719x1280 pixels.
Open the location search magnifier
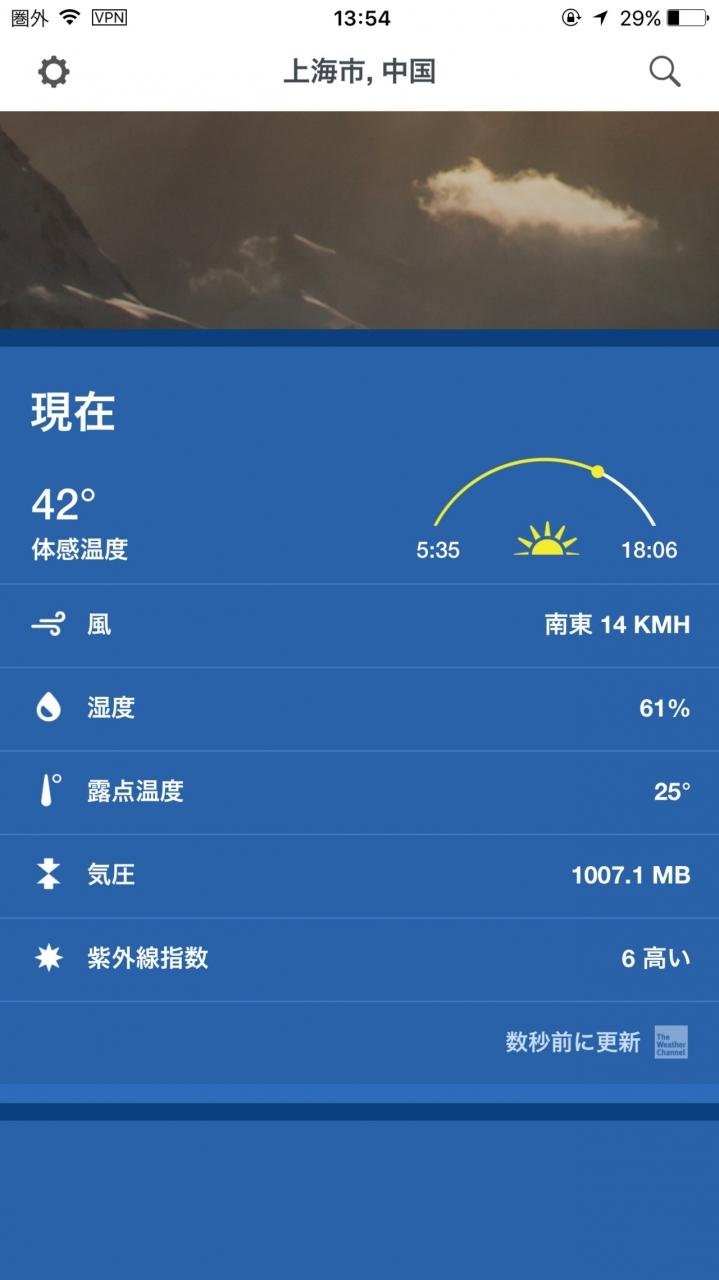[665, 72]
